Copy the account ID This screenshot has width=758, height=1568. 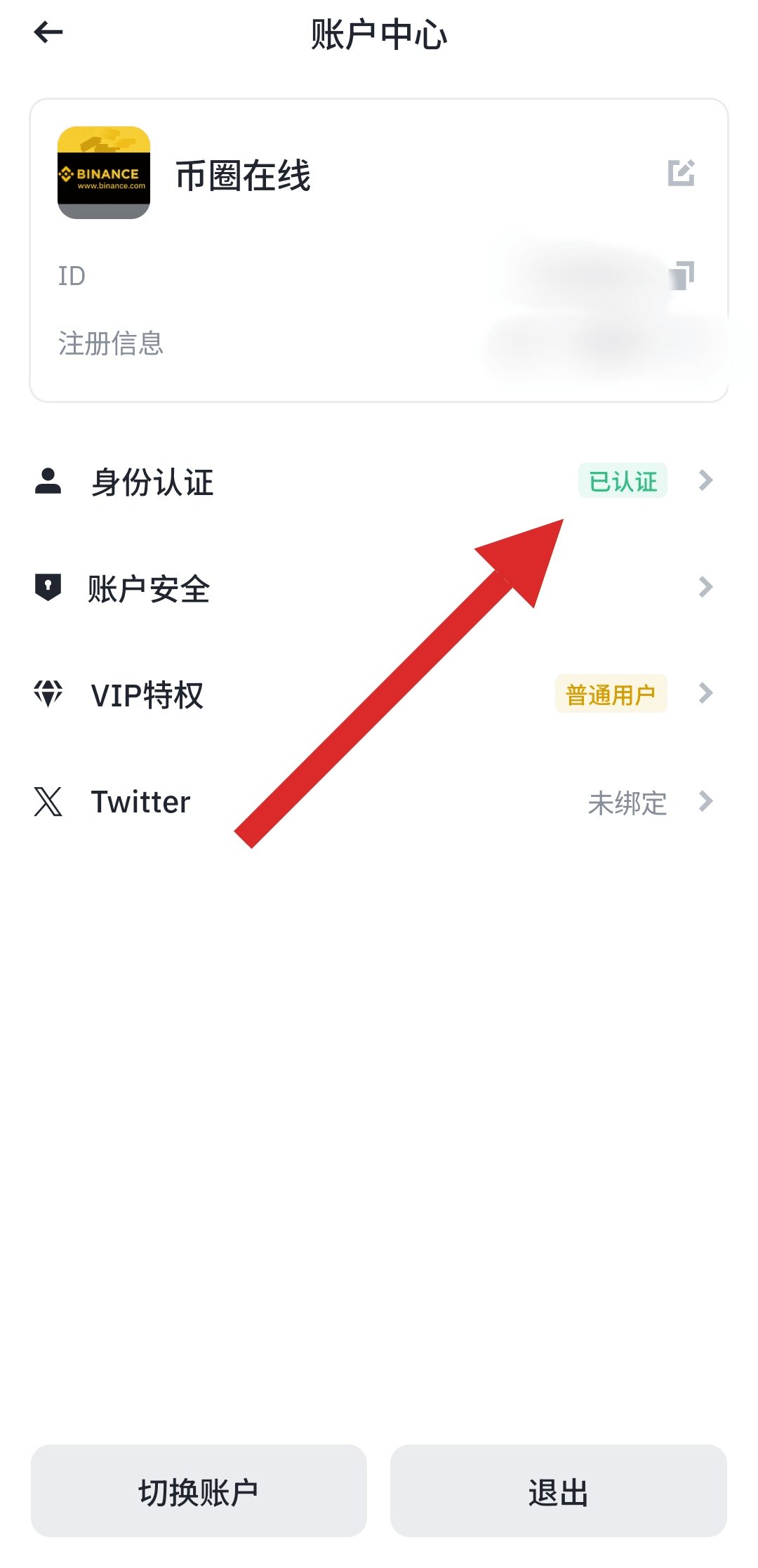pyautogui.click(x=681, y=275)
